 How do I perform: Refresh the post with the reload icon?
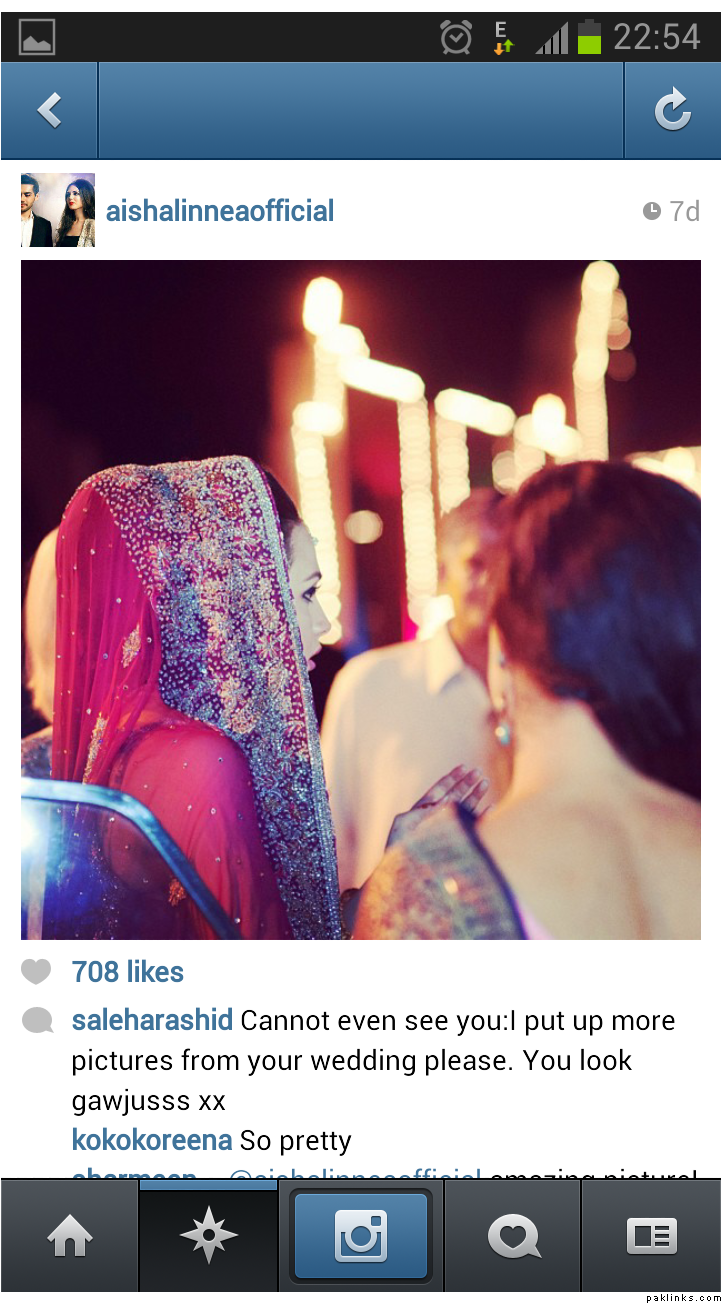point(672,110)
